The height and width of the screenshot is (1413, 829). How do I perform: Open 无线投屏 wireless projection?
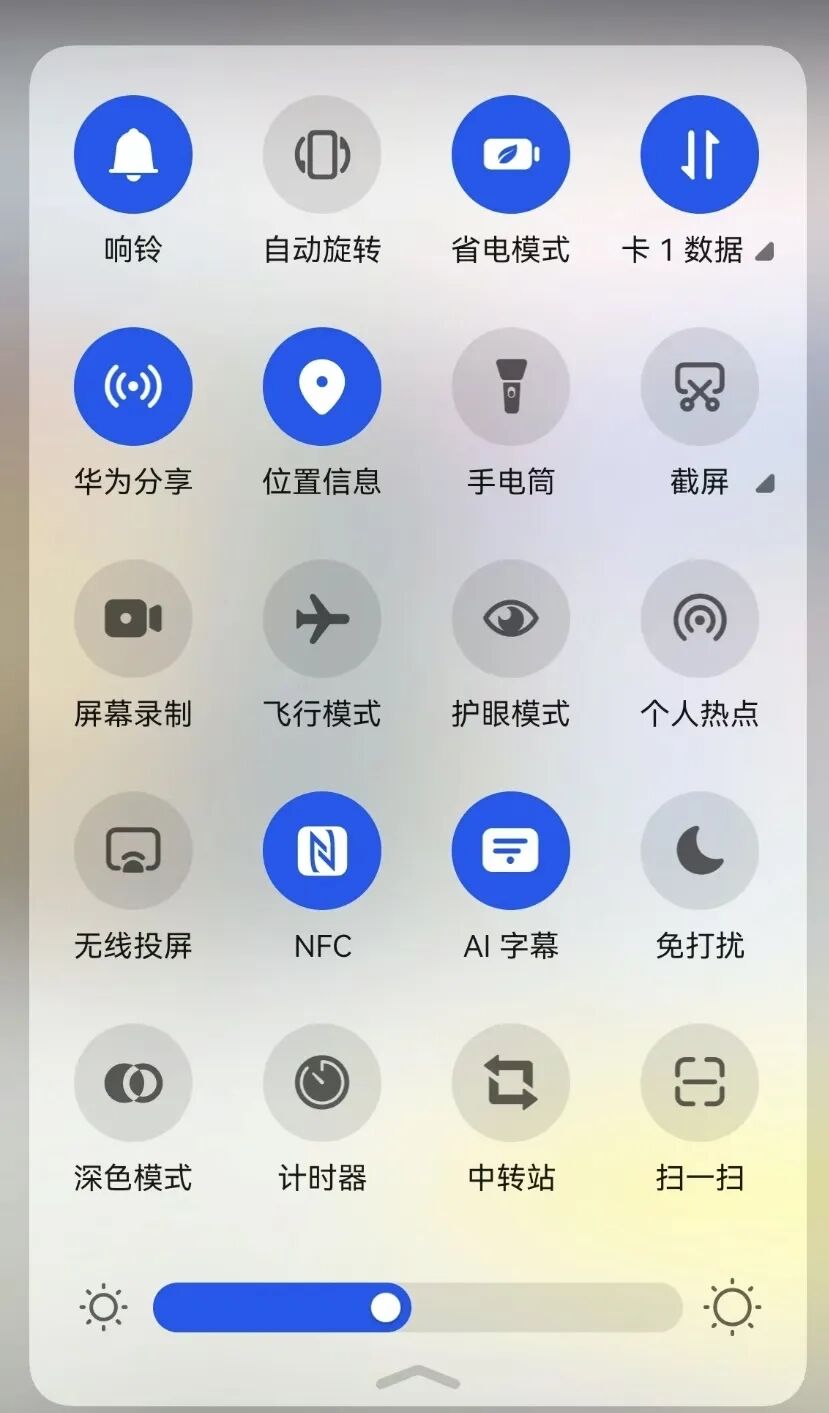133,851
